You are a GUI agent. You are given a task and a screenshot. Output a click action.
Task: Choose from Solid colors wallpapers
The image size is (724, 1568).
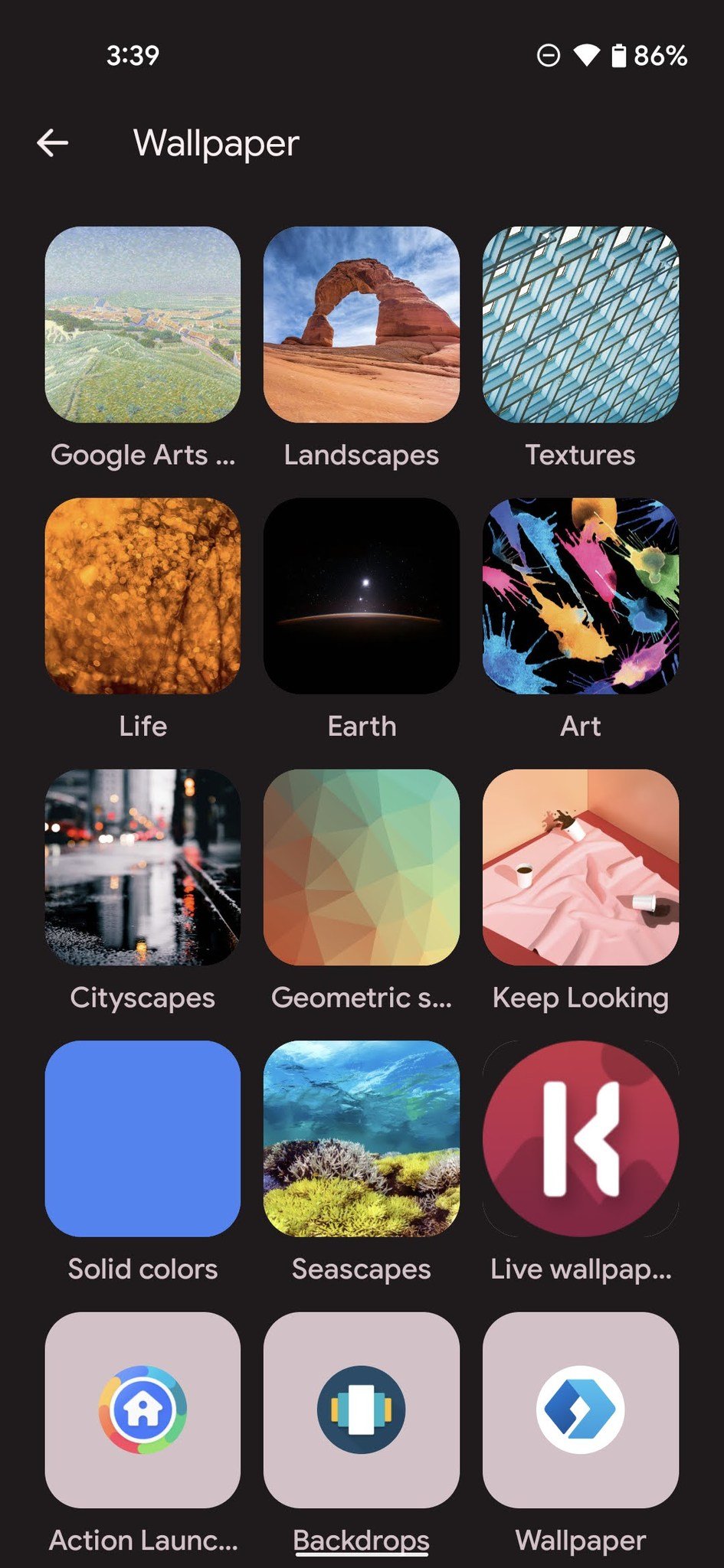(143, 1138)
